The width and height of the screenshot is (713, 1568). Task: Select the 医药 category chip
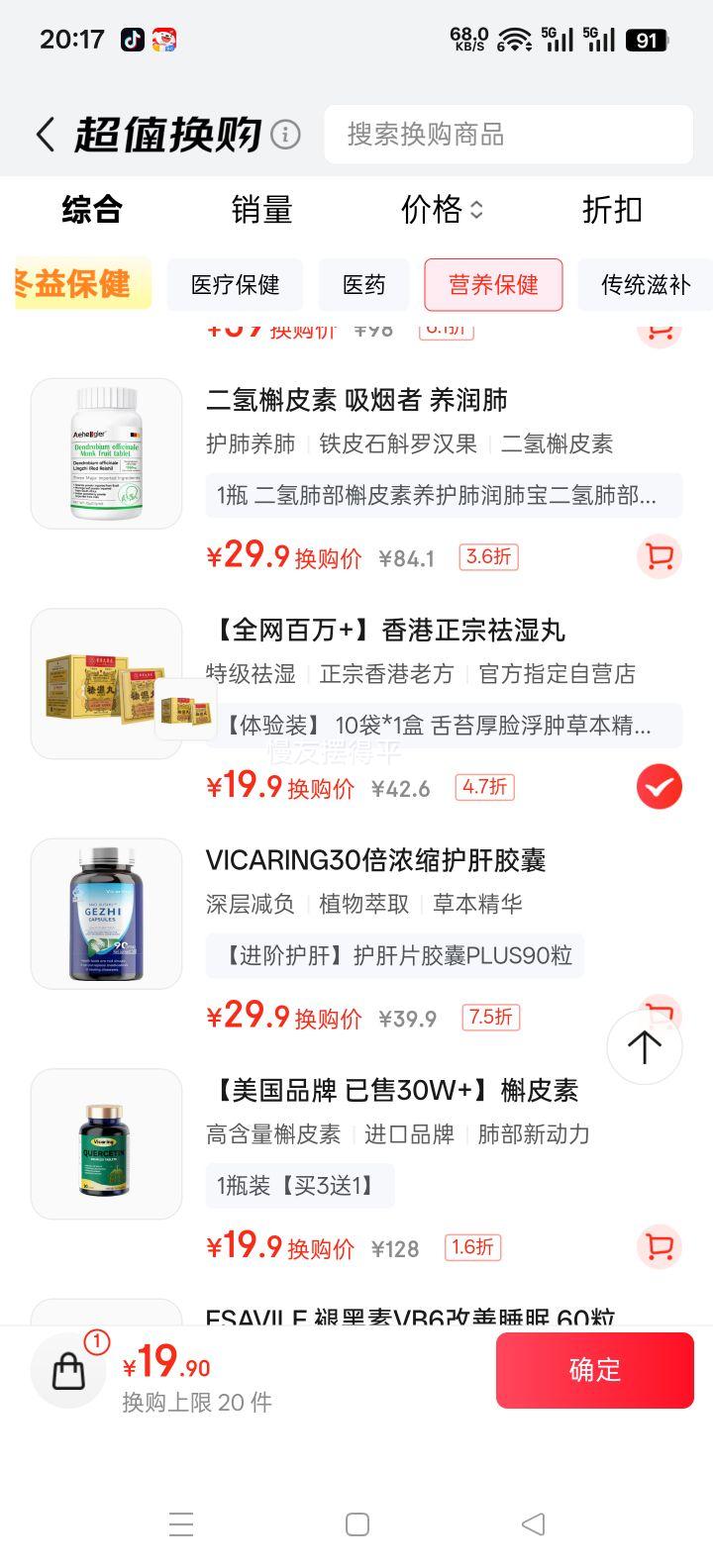[x=363, y=285]
